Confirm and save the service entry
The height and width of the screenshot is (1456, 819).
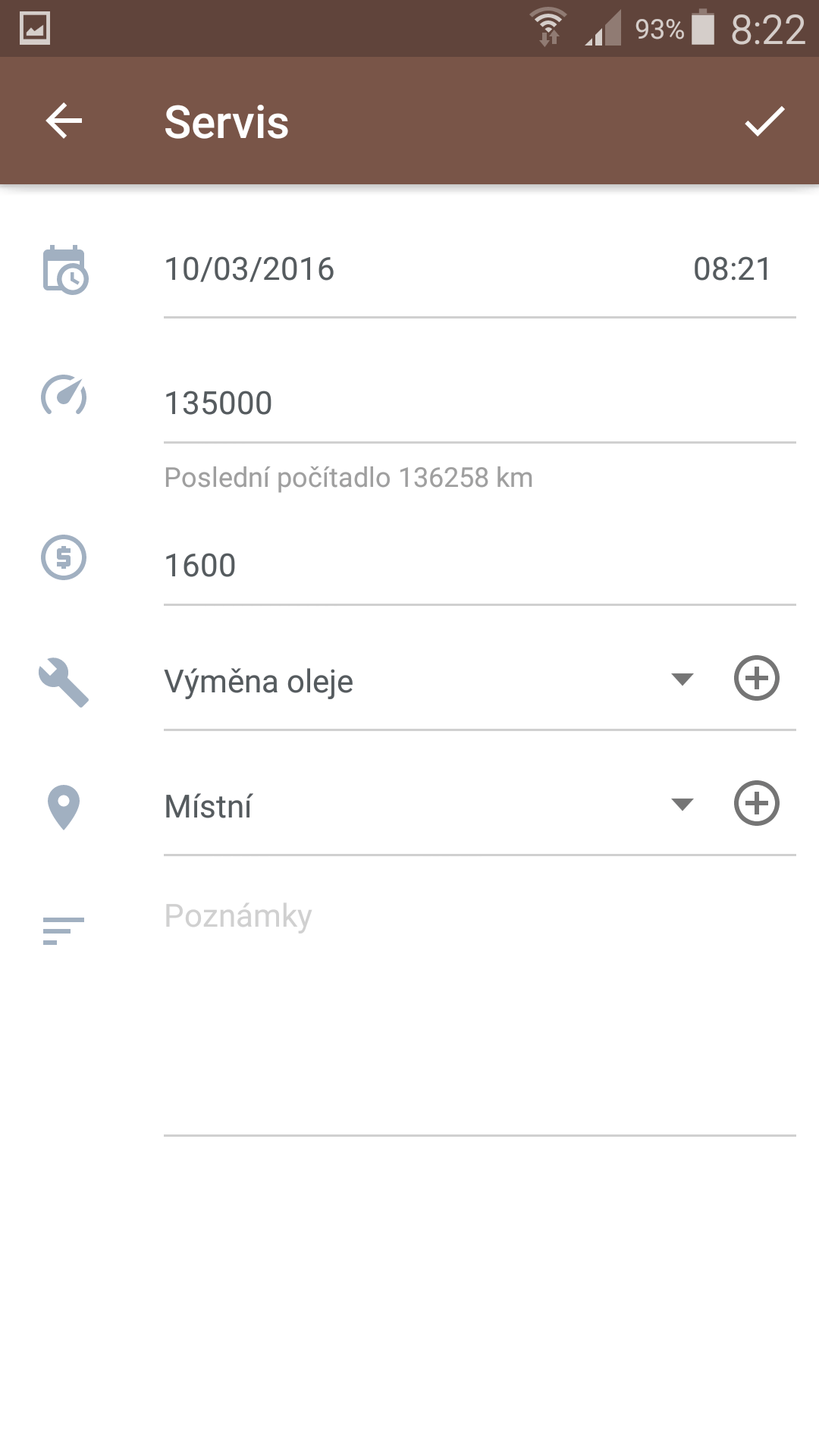(764, 121)
